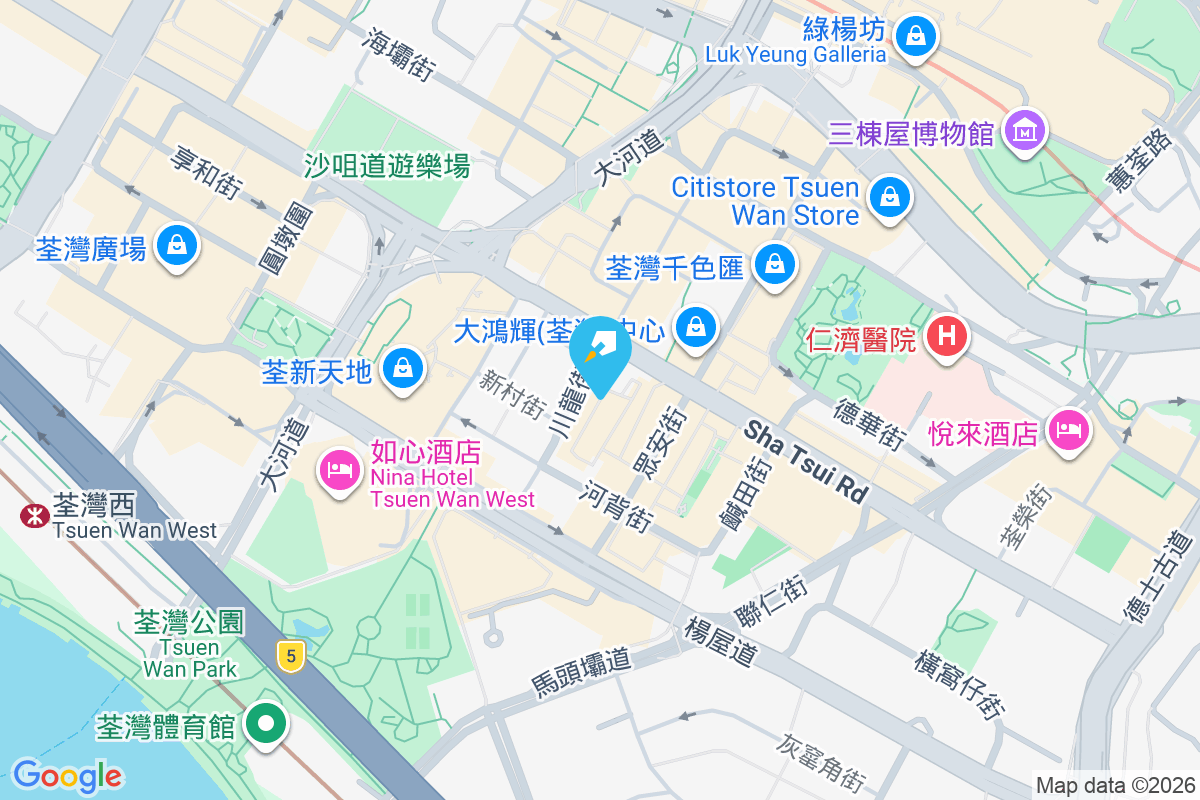Tap the Citistore Tsuen Wan Store marker

(x=888, y=197)
